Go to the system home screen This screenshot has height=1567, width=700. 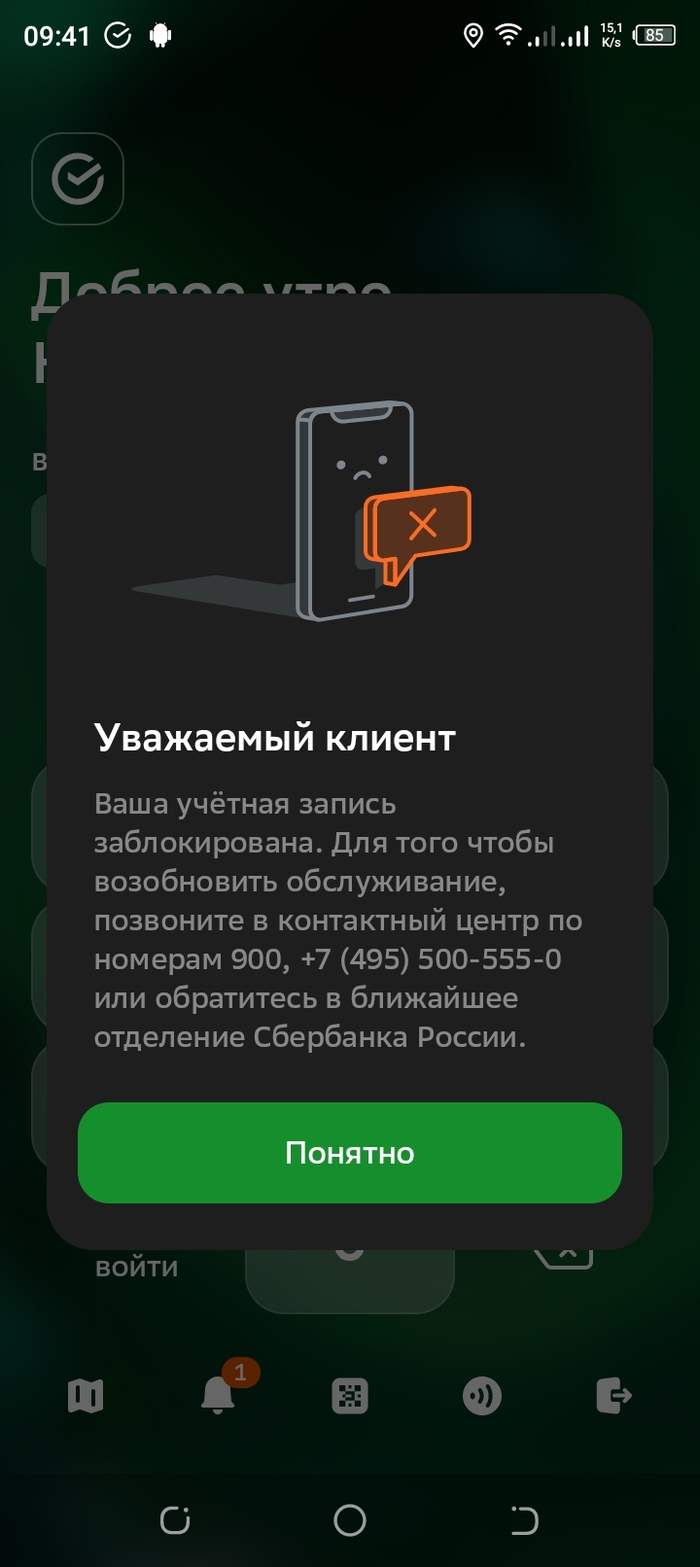pos(350,1520)
